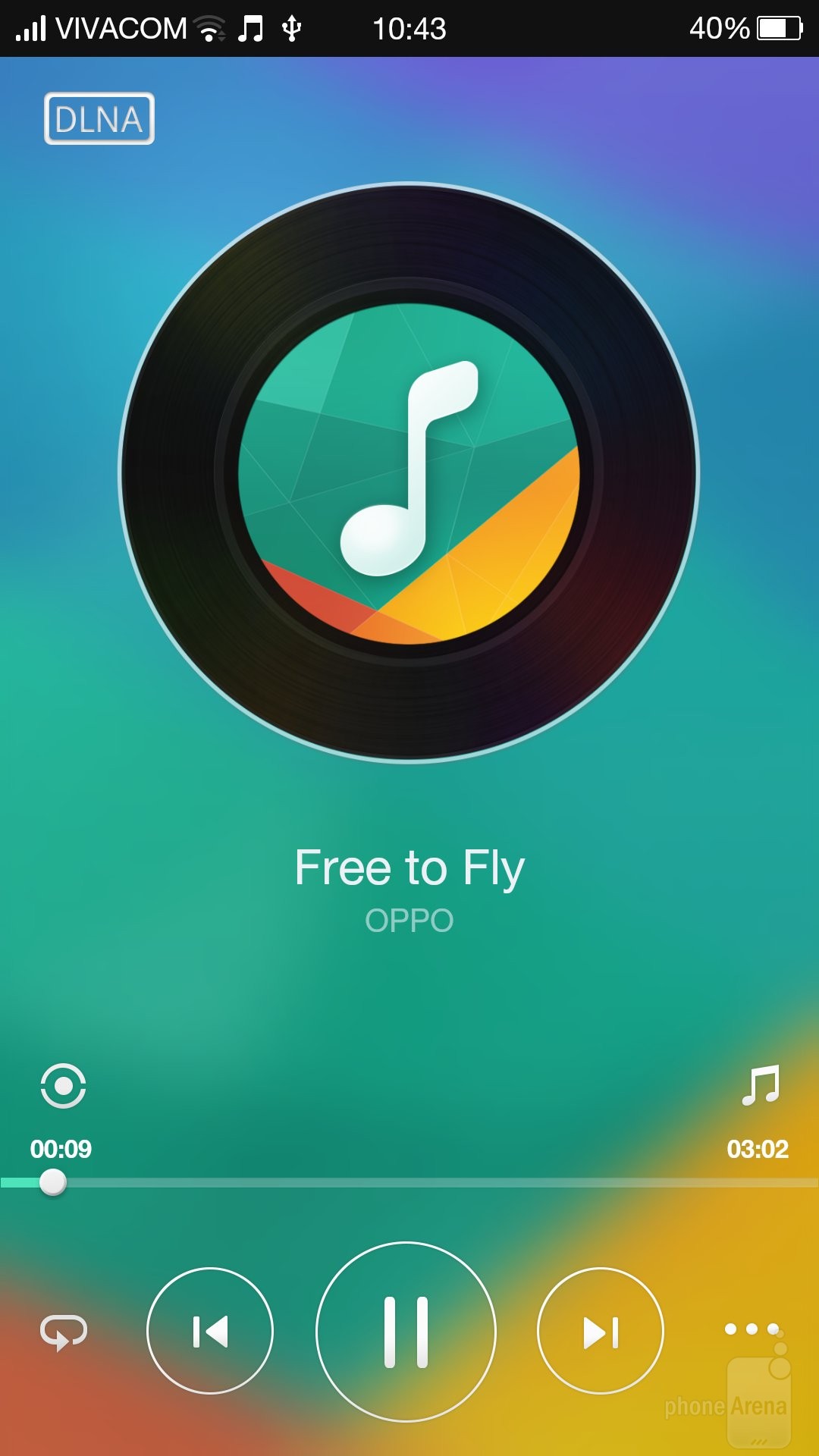Jump to the middle of the progress bar
This screenshot has width=819, height=1456.
click(409, 1182)
